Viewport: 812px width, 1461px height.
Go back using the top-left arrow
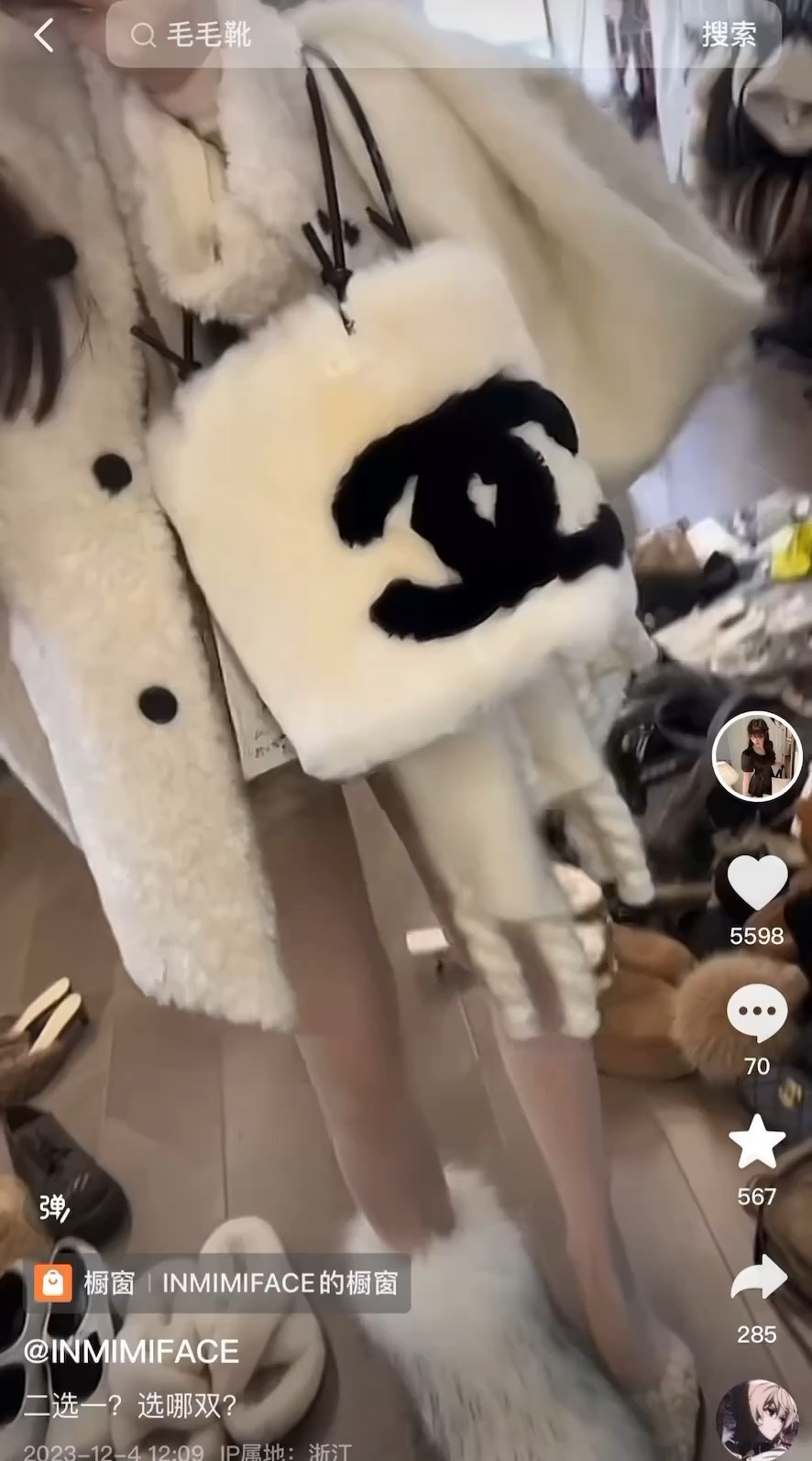[x=43, y=36]
